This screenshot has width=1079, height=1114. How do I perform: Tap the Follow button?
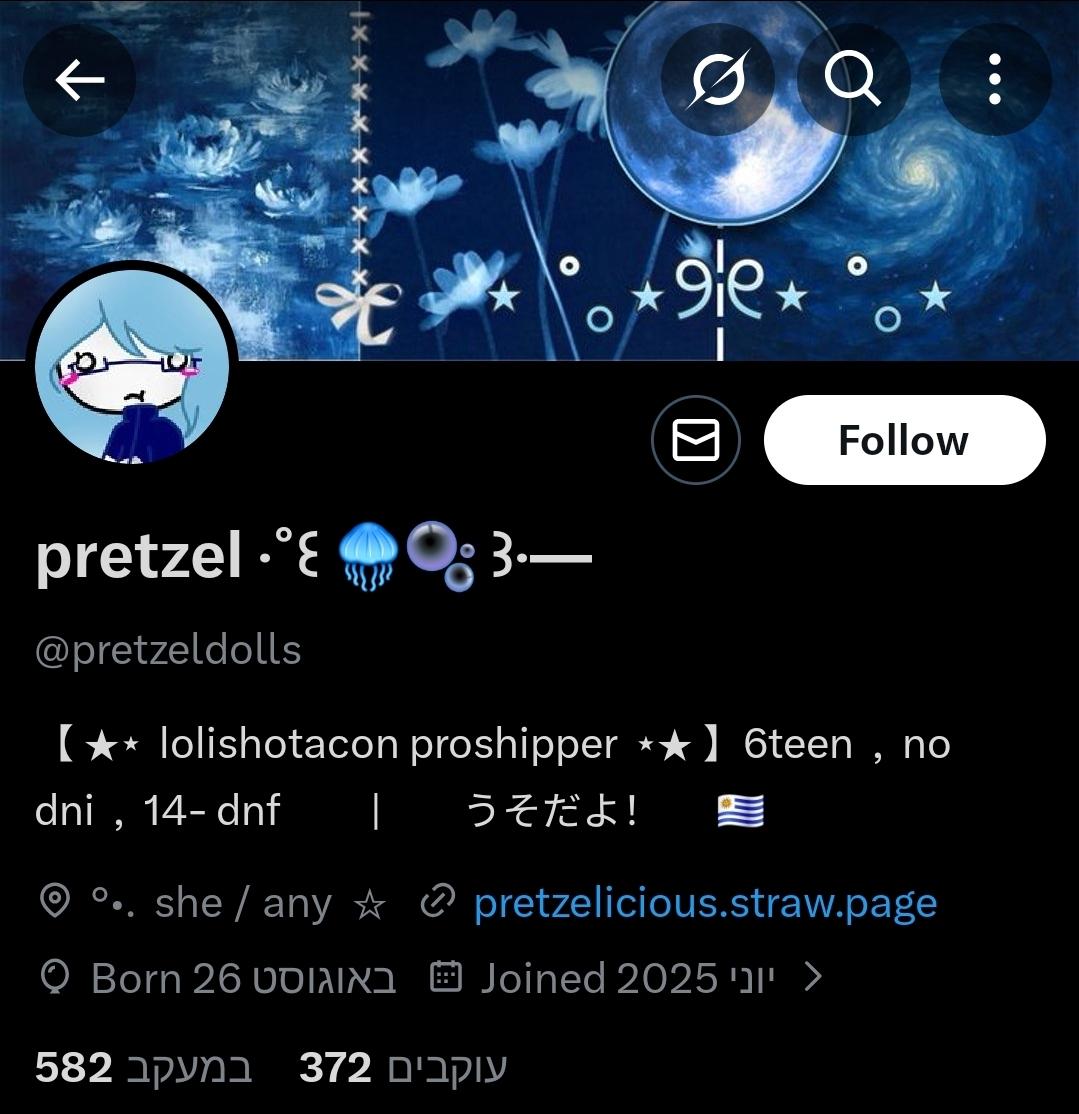pos(904,441)
